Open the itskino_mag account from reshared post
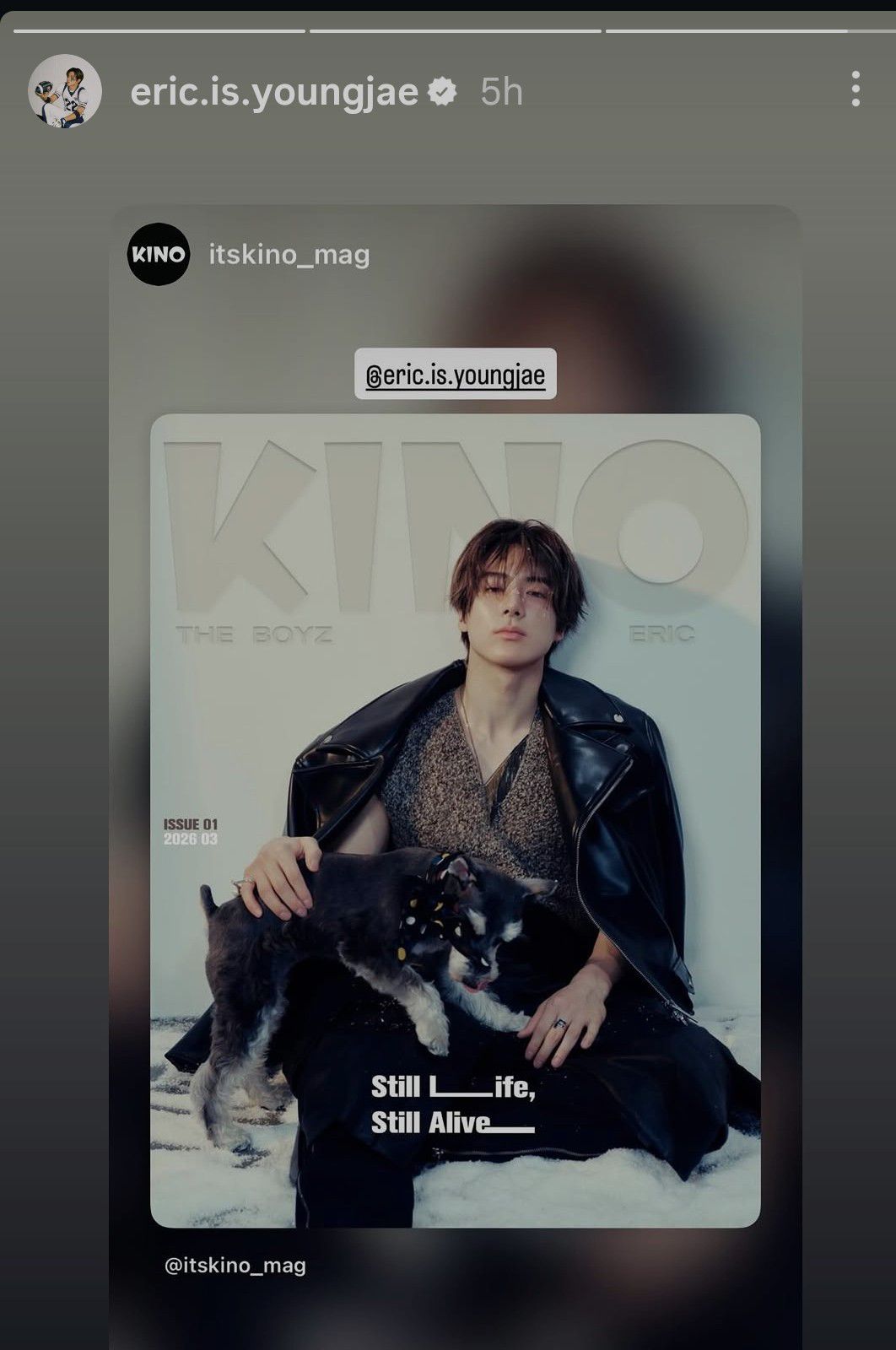This screenshot has height=1350, width=896. coord(289,254)
